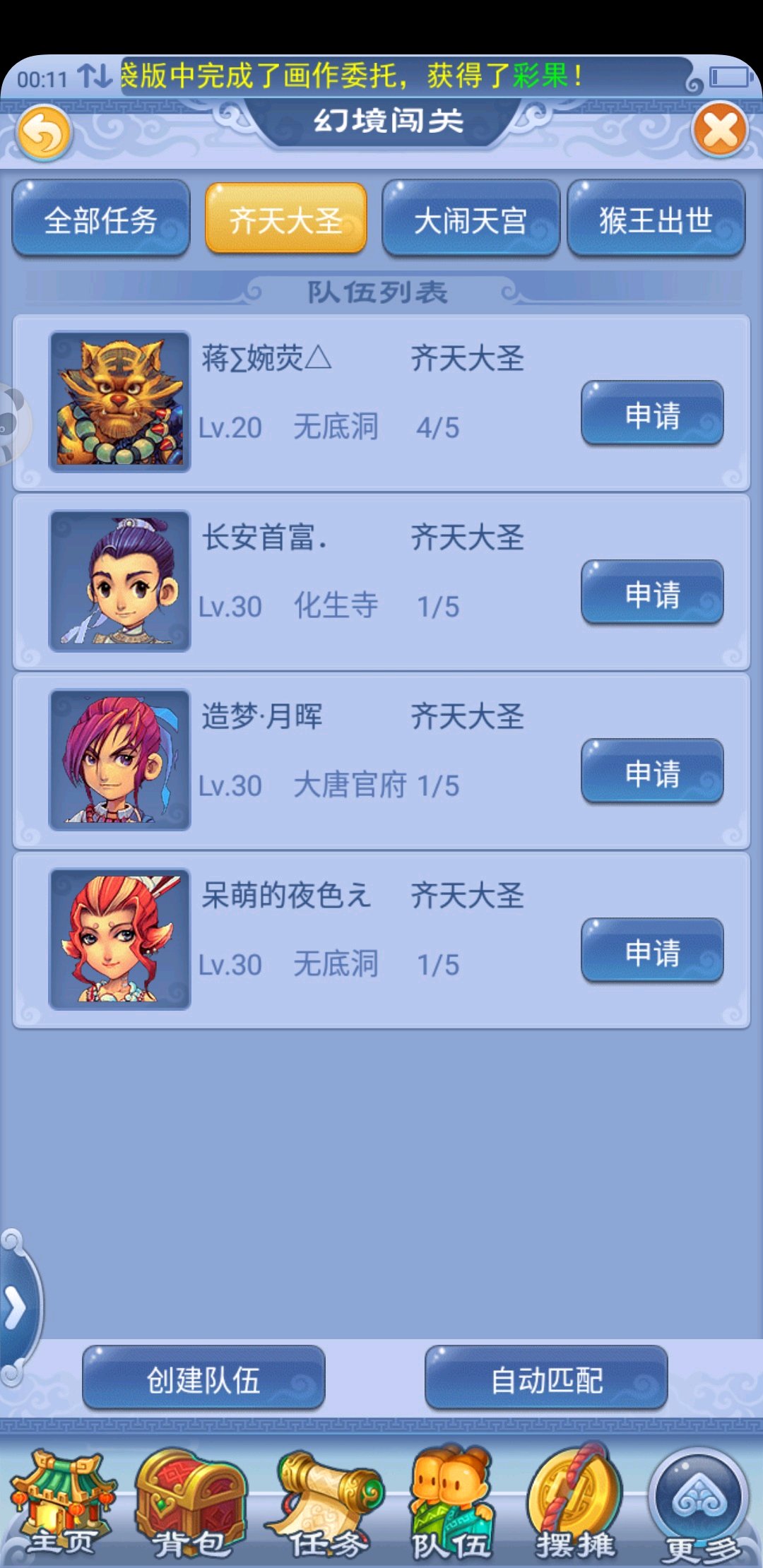Switch to the 大闹天宫 tab
Image resolution: width=763 pixels, height=1568 pixels.
(x=471, y=219)
